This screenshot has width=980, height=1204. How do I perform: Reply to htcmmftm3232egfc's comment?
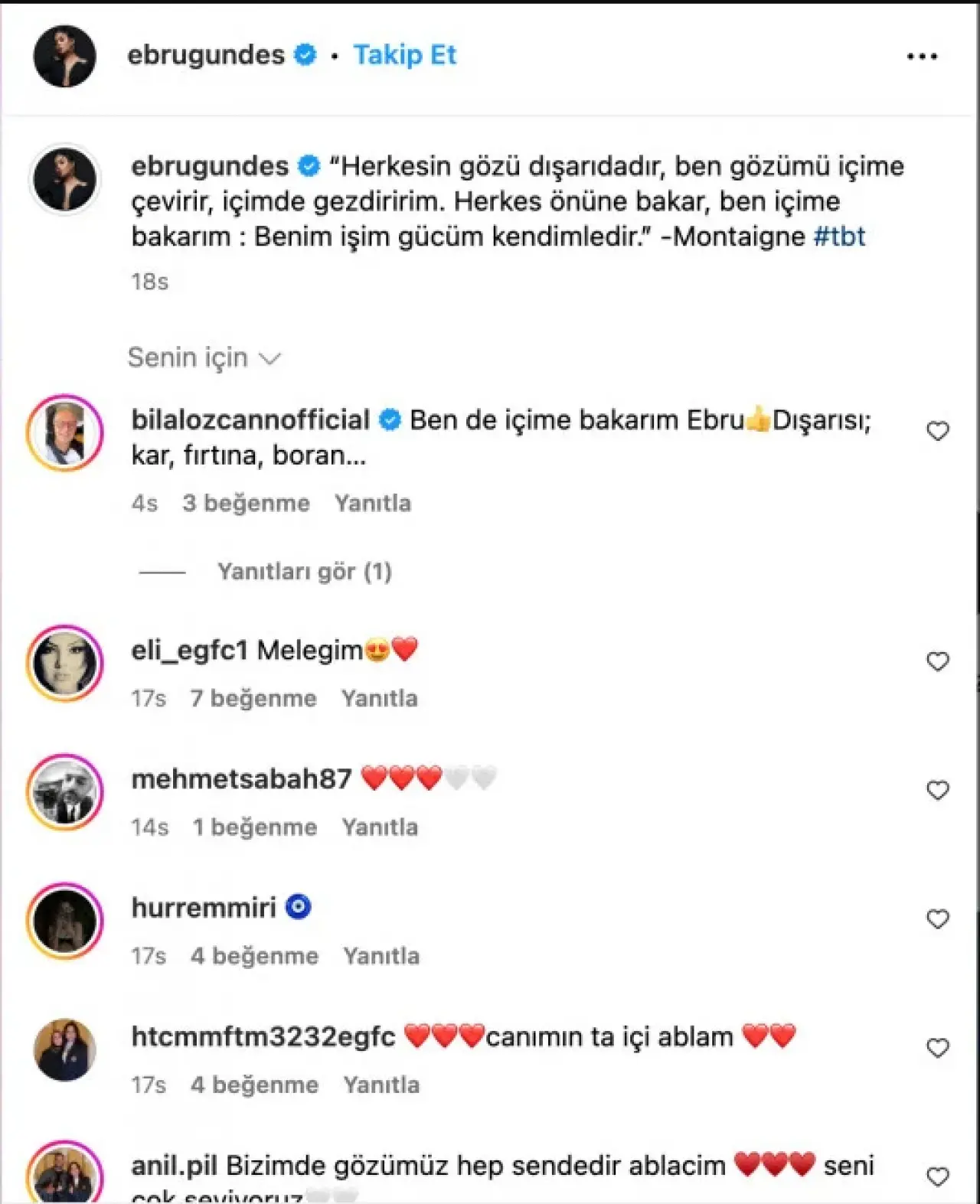tap(381, 1085)
